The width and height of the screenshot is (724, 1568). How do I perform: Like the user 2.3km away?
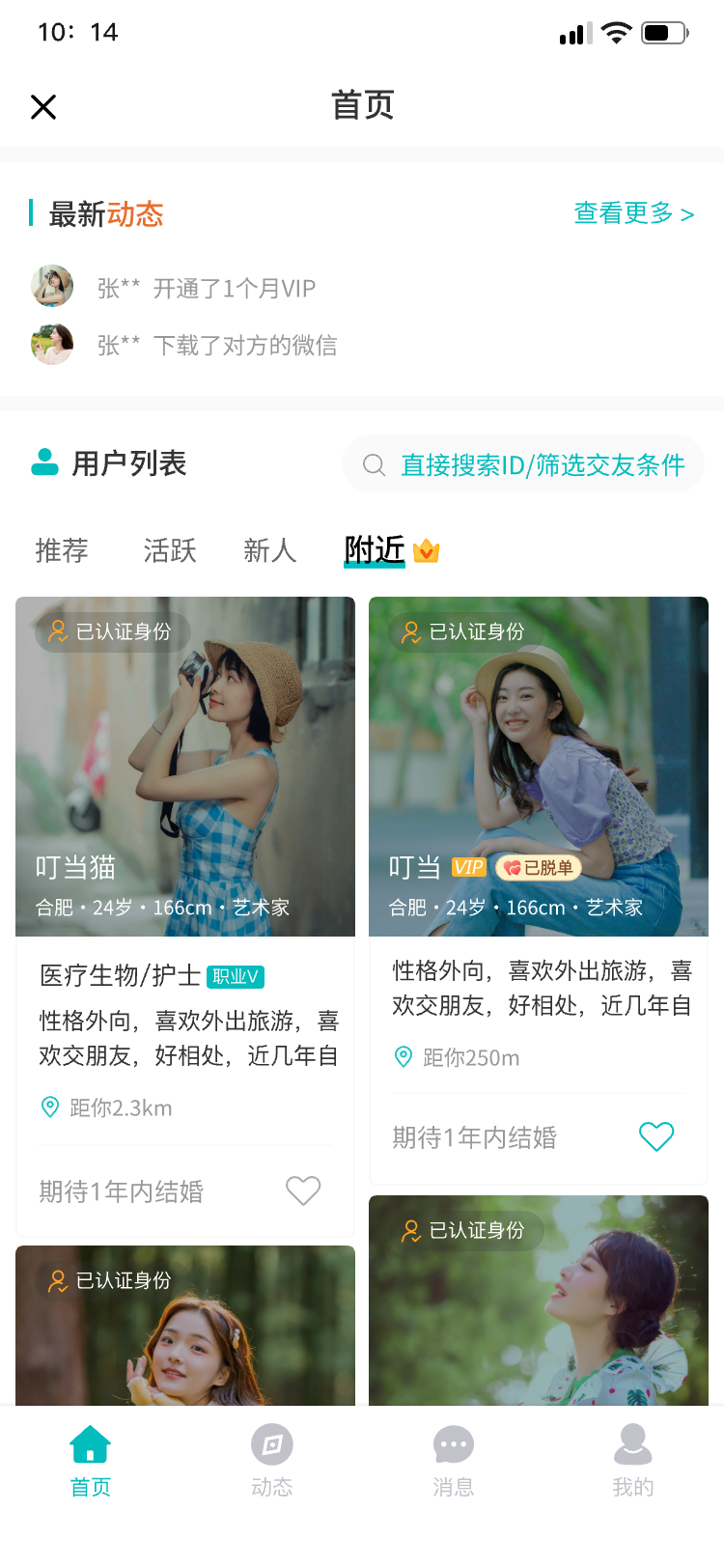tap(303, 1190)
